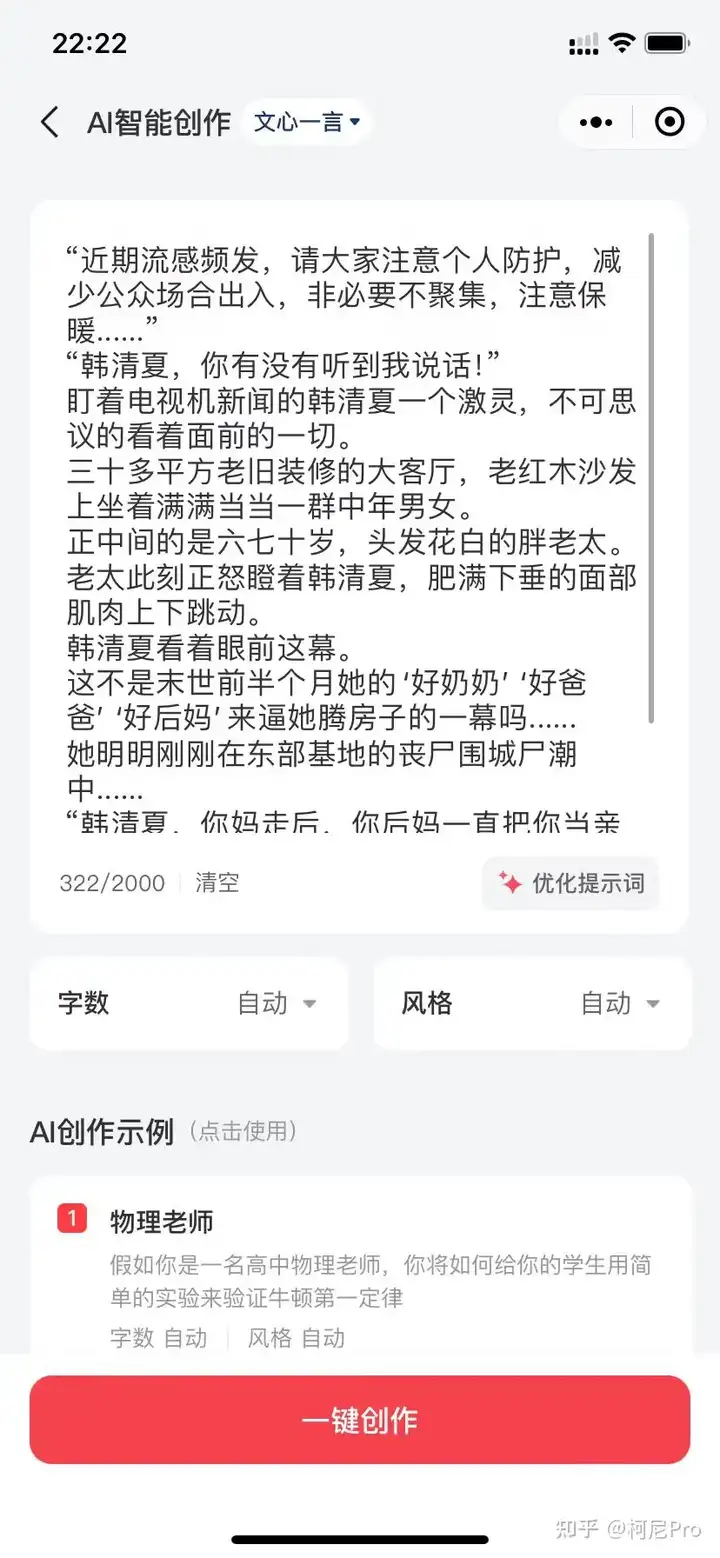This screenshot has height=1558, width=720.
Task: Expand the 字数 dropdown
Action: 189,1003
